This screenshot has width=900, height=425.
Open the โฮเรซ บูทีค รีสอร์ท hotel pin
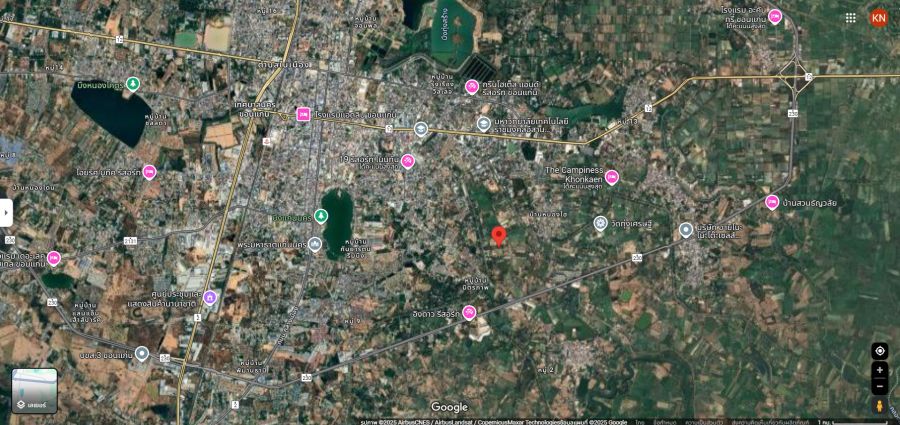[150, 172]
